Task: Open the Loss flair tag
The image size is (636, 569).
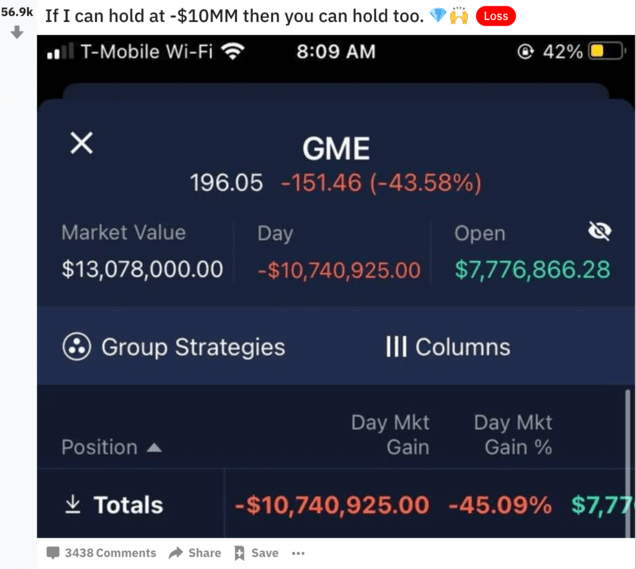Action: pos(495,16)
